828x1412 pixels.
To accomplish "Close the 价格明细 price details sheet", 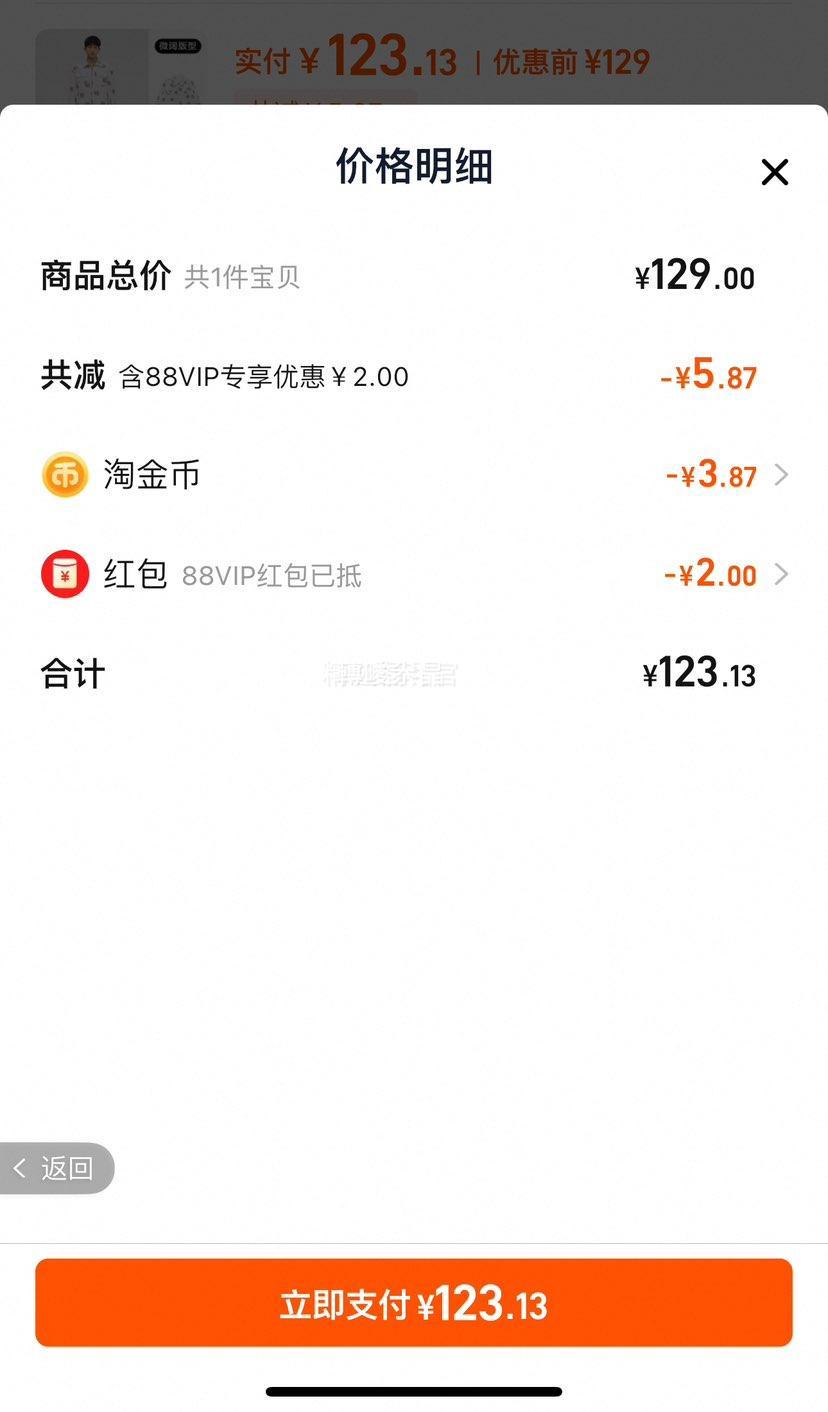I will click(x=774, y=172).
